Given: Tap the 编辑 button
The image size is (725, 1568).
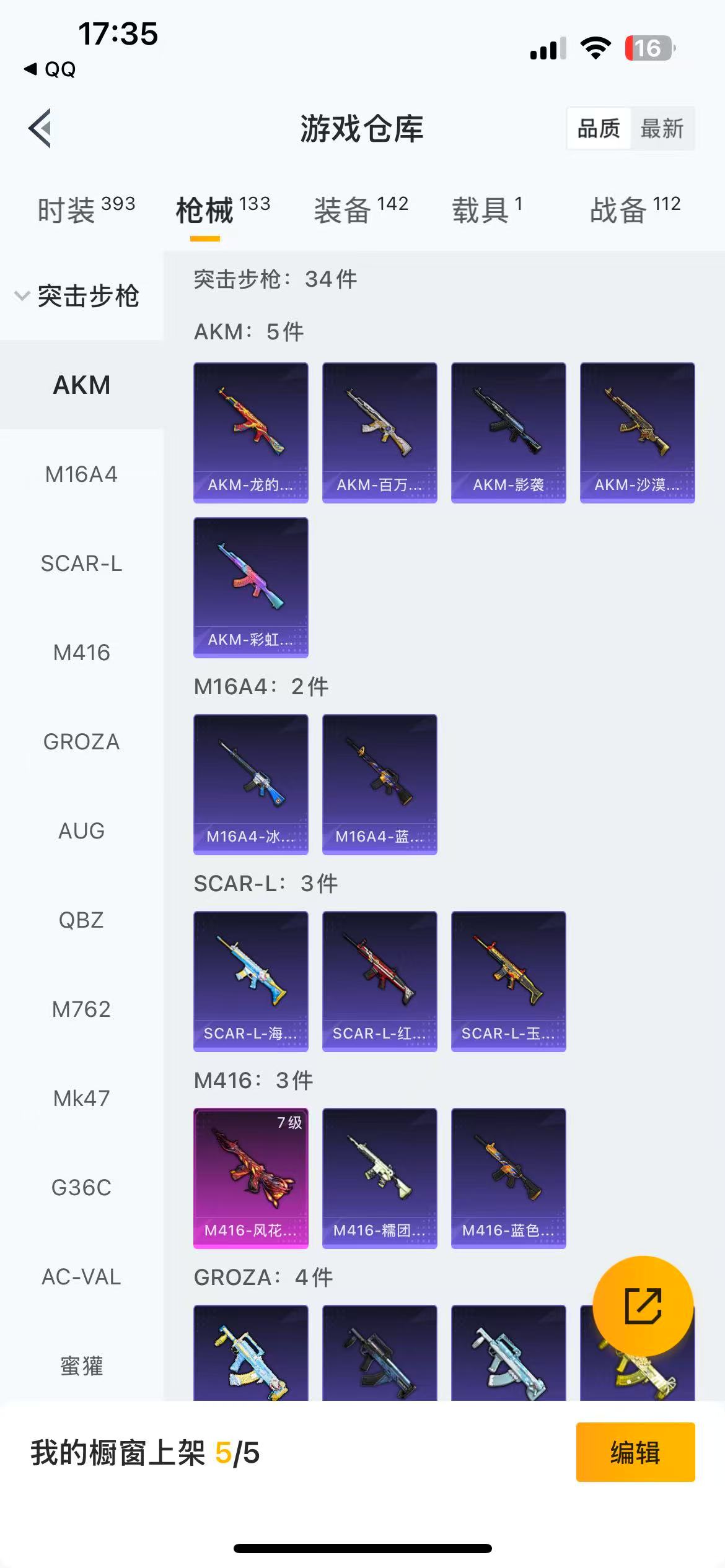Looking at the screenshot, I should pos(635,1452).
